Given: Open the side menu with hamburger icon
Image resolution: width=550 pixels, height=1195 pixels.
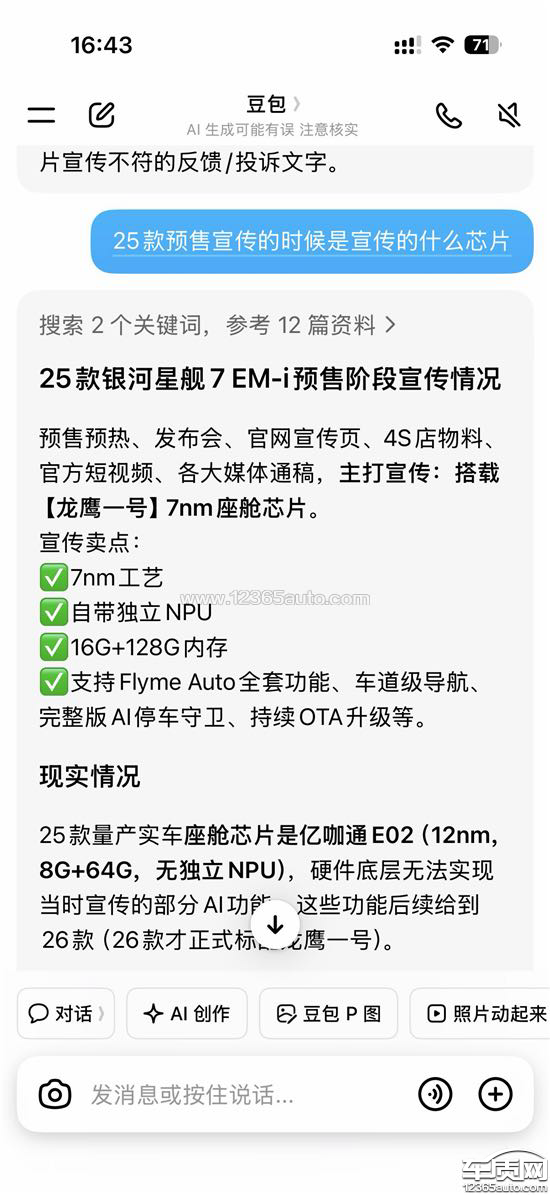Looking at the screenshot, I should tap(41, 115).
